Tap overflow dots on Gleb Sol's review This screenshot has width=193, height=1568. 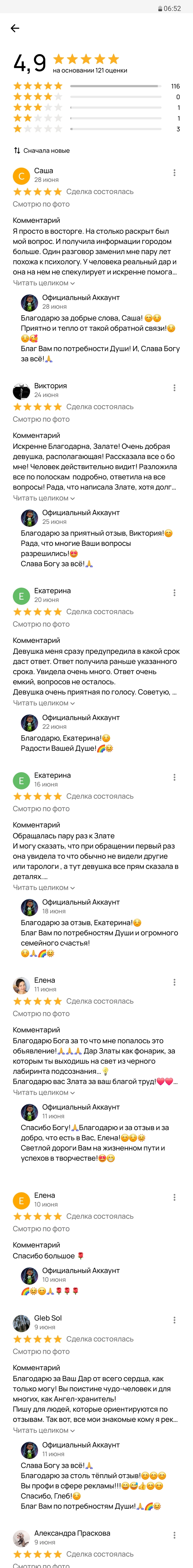pyautogui.click(x=175, y=1320)
